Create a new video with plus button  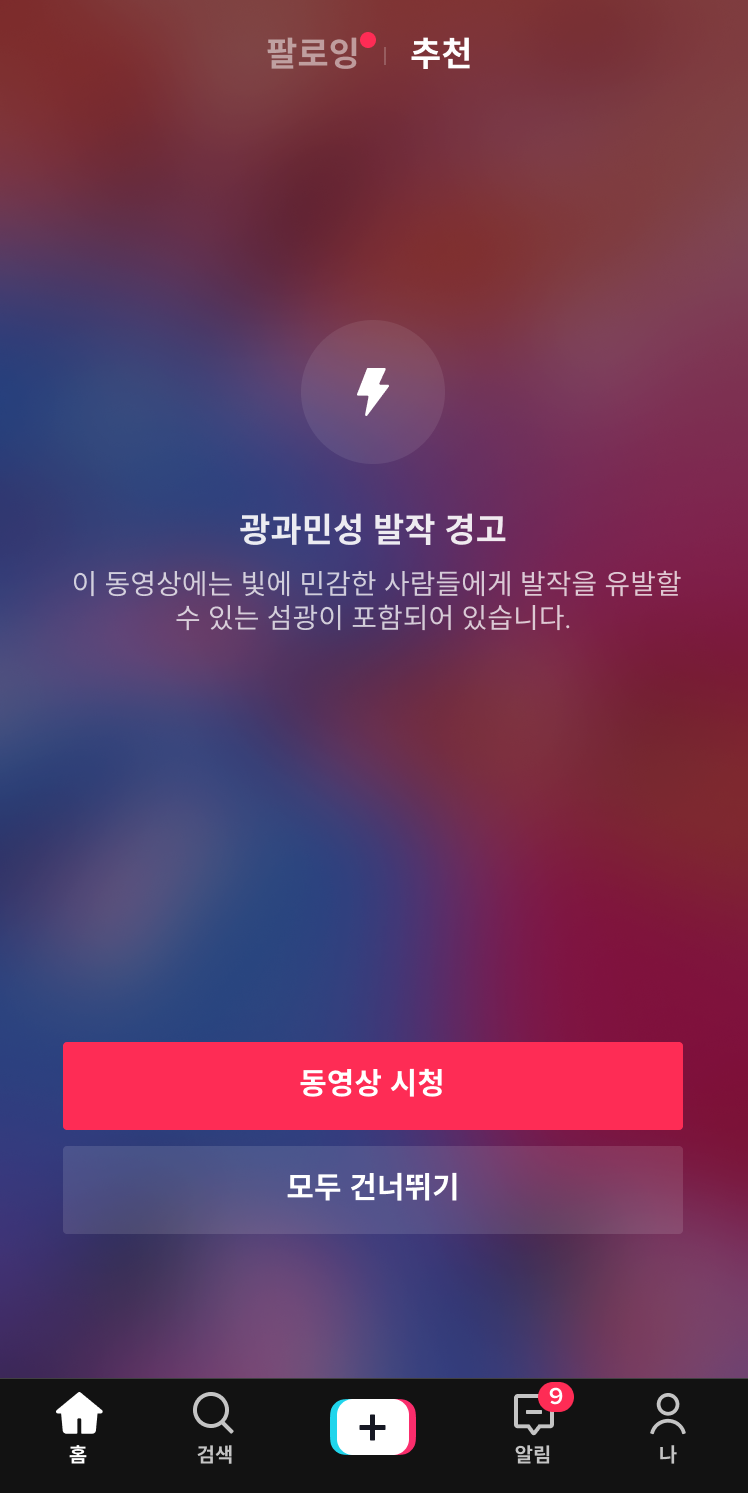(x=372, y=1427)
